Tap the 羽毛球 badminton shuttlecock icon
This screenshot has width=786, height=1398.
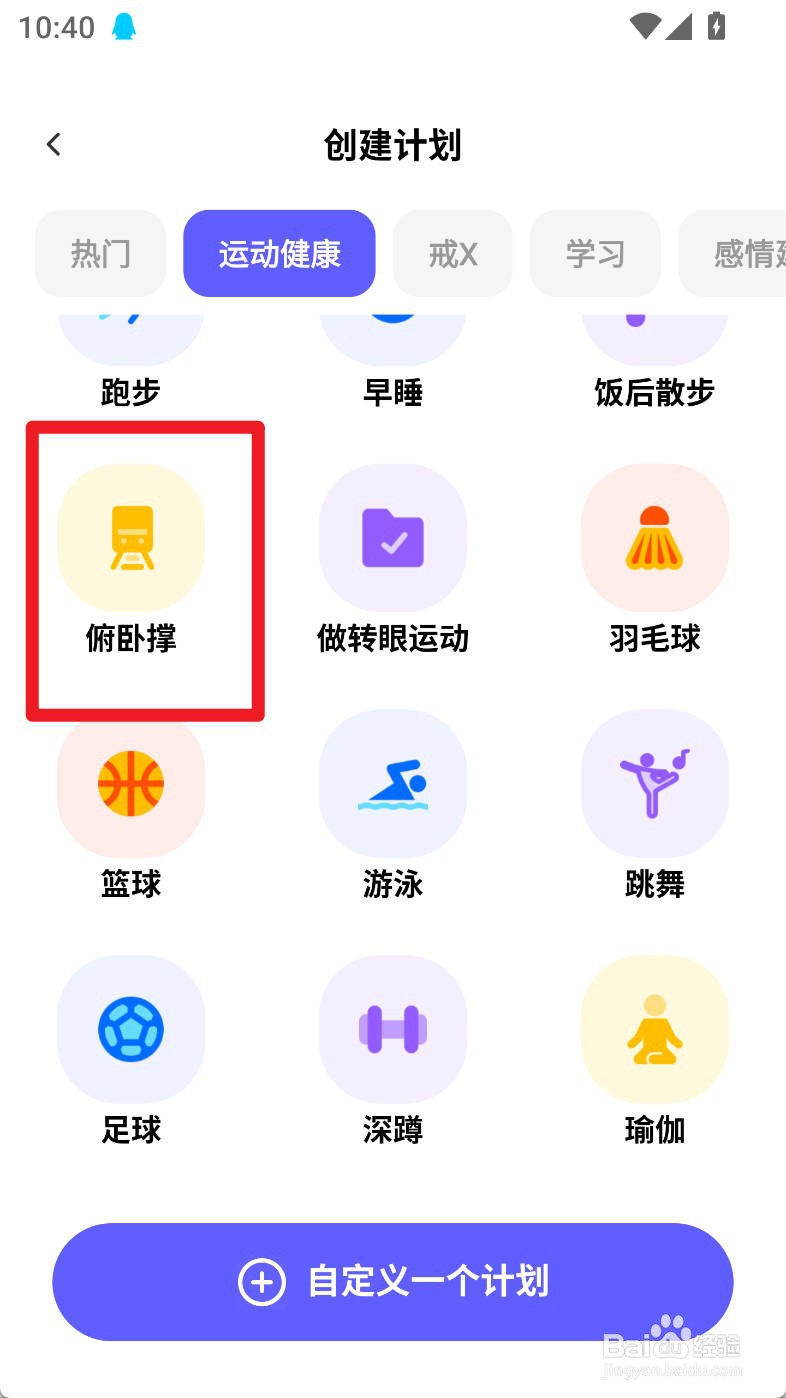[x=654, y=537]
